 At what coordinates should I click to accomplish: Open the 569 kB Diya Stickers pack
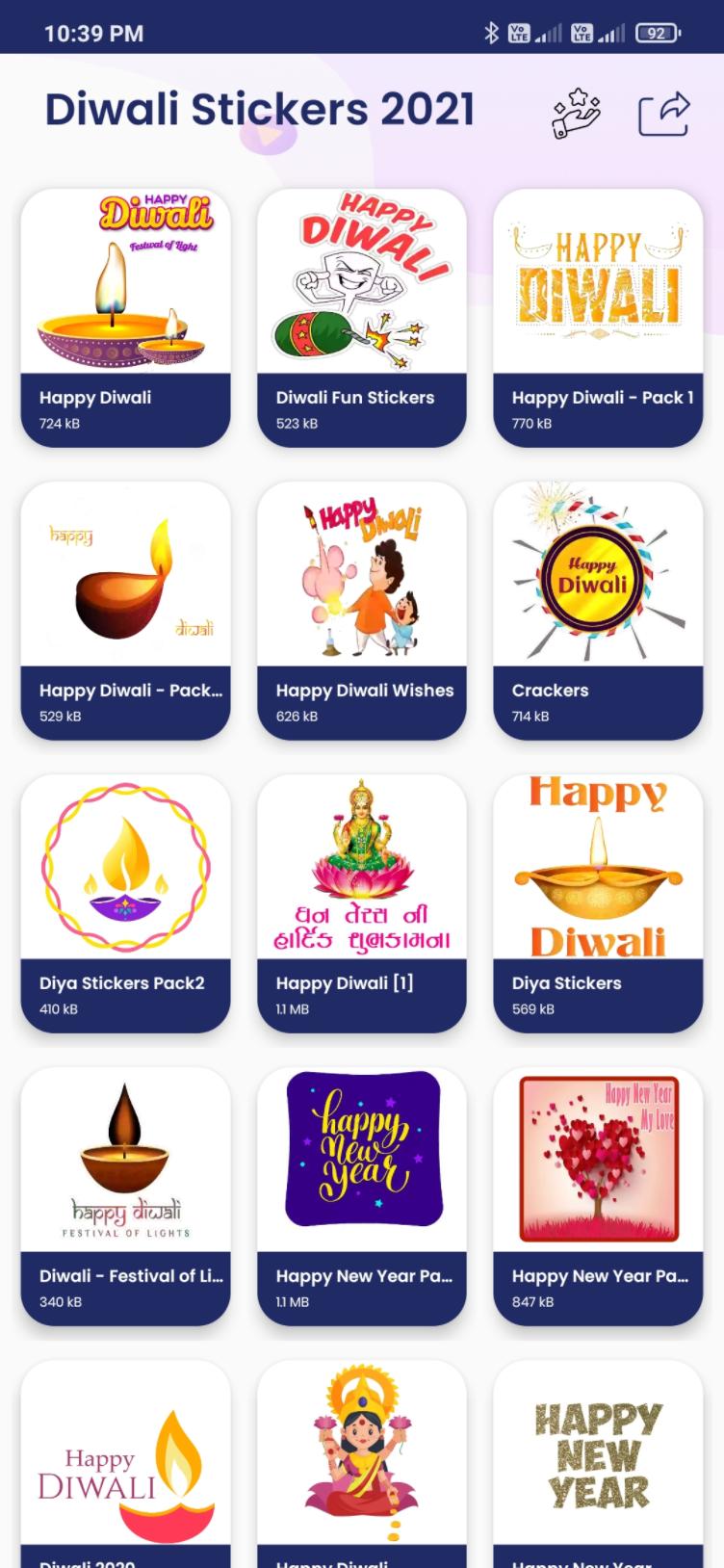(x=597, y=902)
